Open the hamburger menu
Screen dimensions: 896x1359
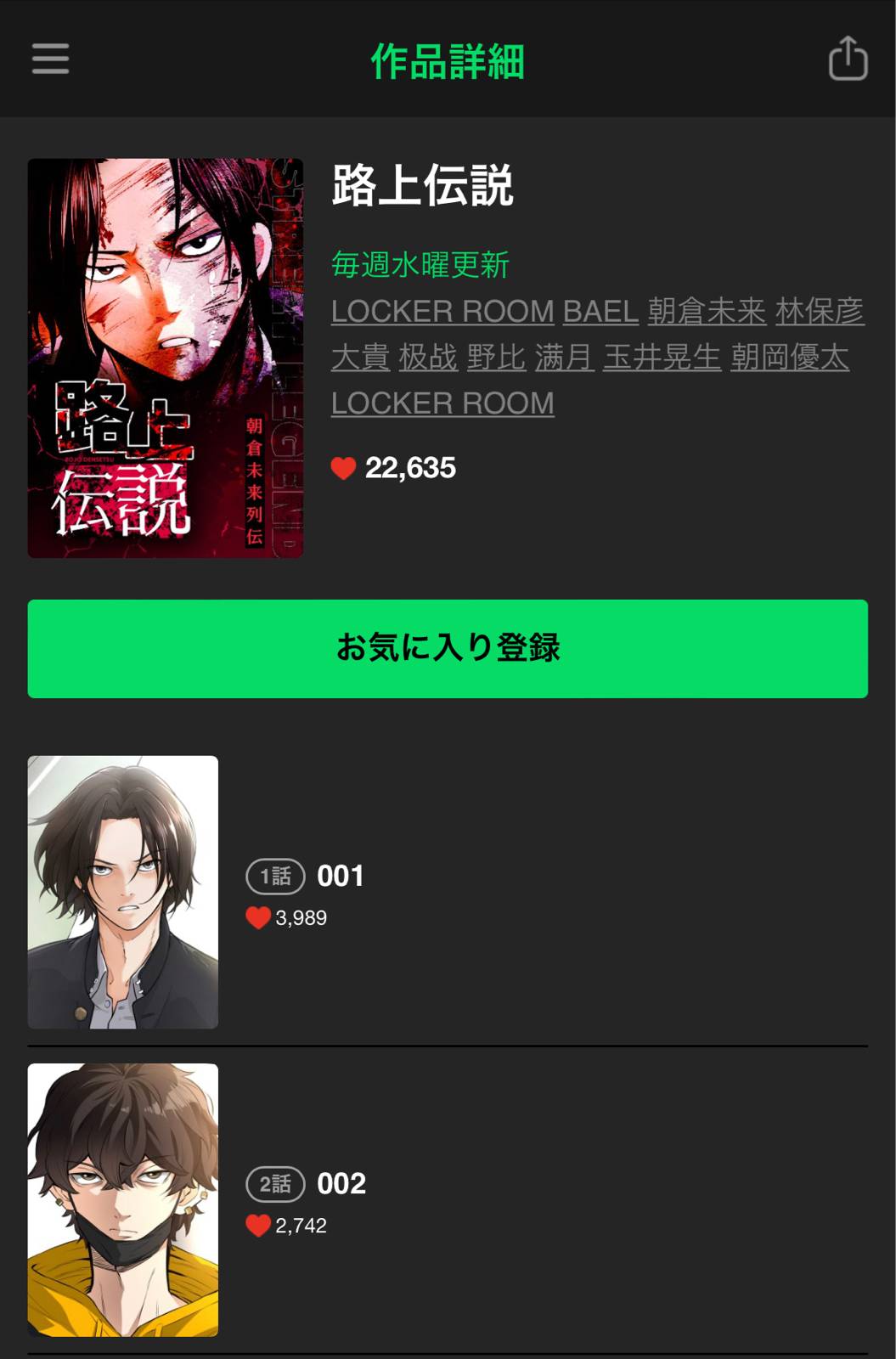(50, 59)
